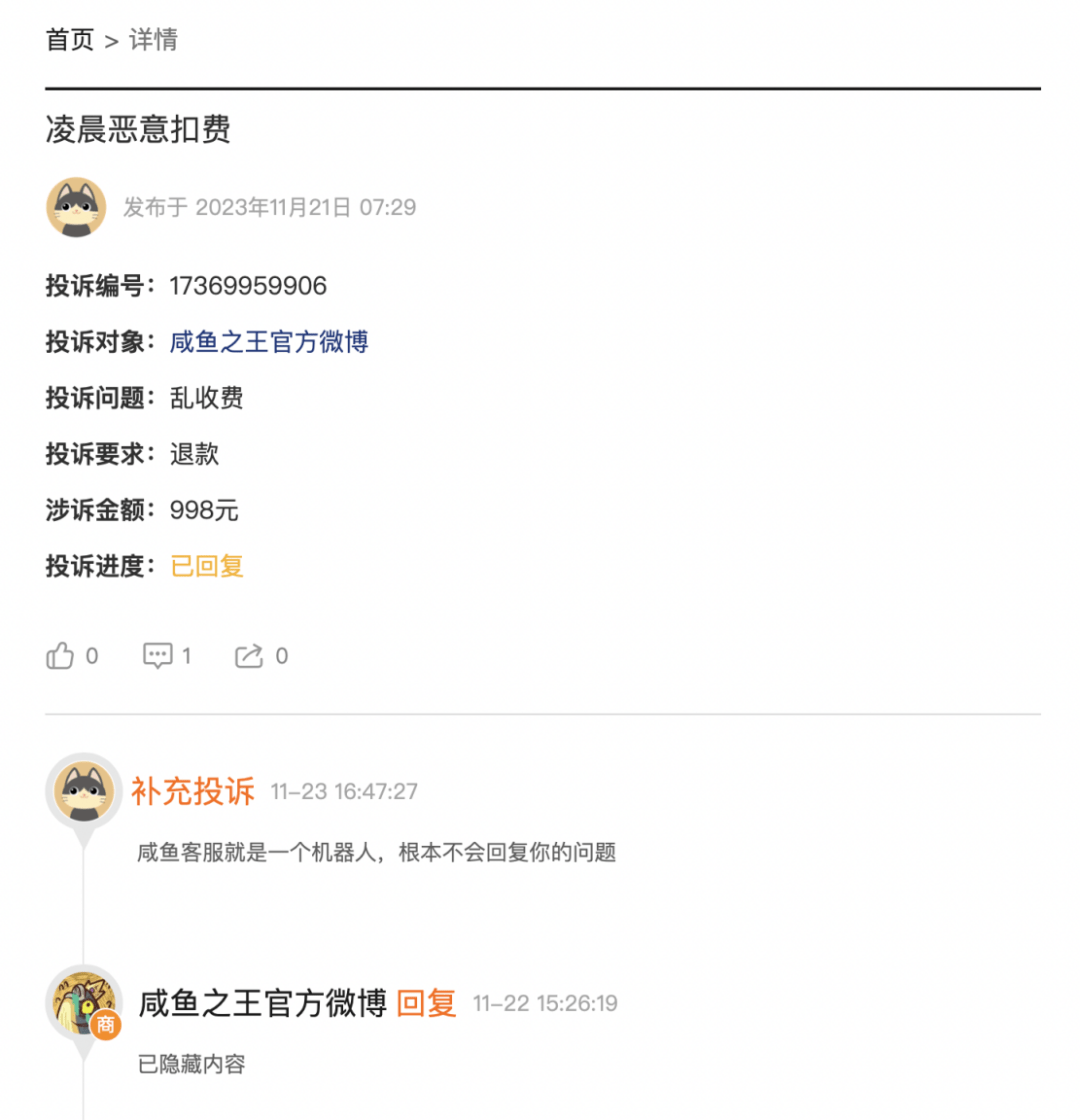The height and width of the screenshot is (1120, 1080).
Task: Open the comments on this complaint
Action: coord(158,656)
